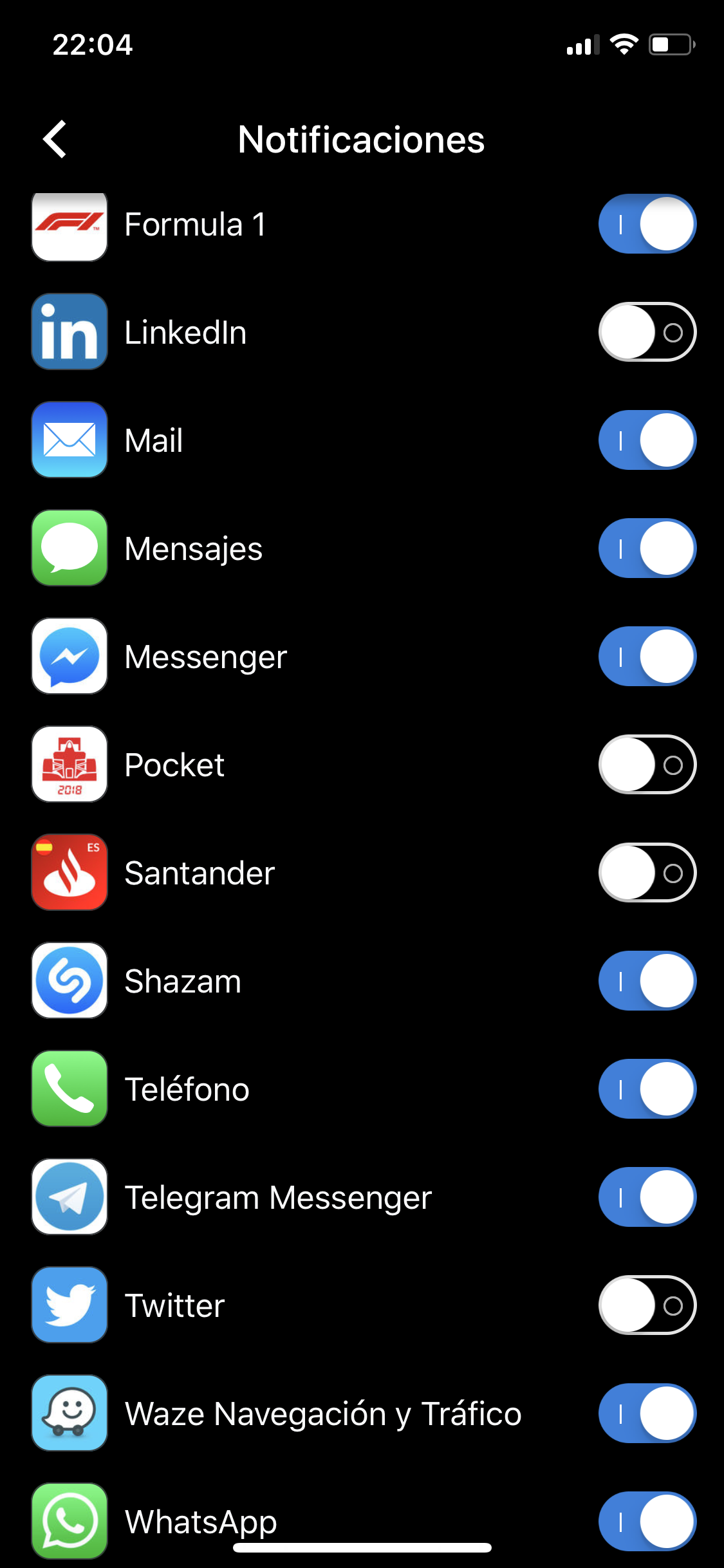724x1568 pixels.
Task: Toggle the Messenger notifications switch
Action: coord(647,657)
